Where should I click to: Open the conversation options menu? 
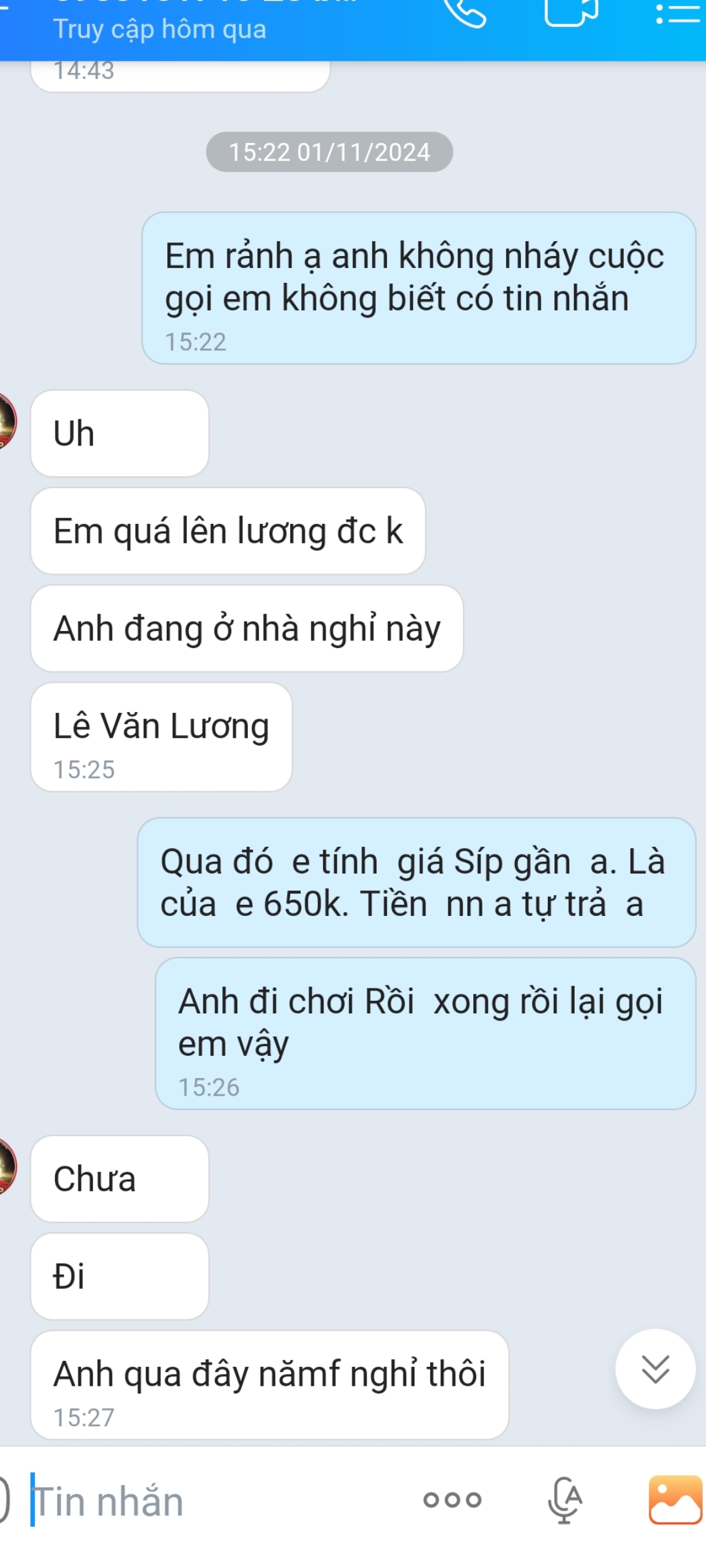tap(677, 13)
